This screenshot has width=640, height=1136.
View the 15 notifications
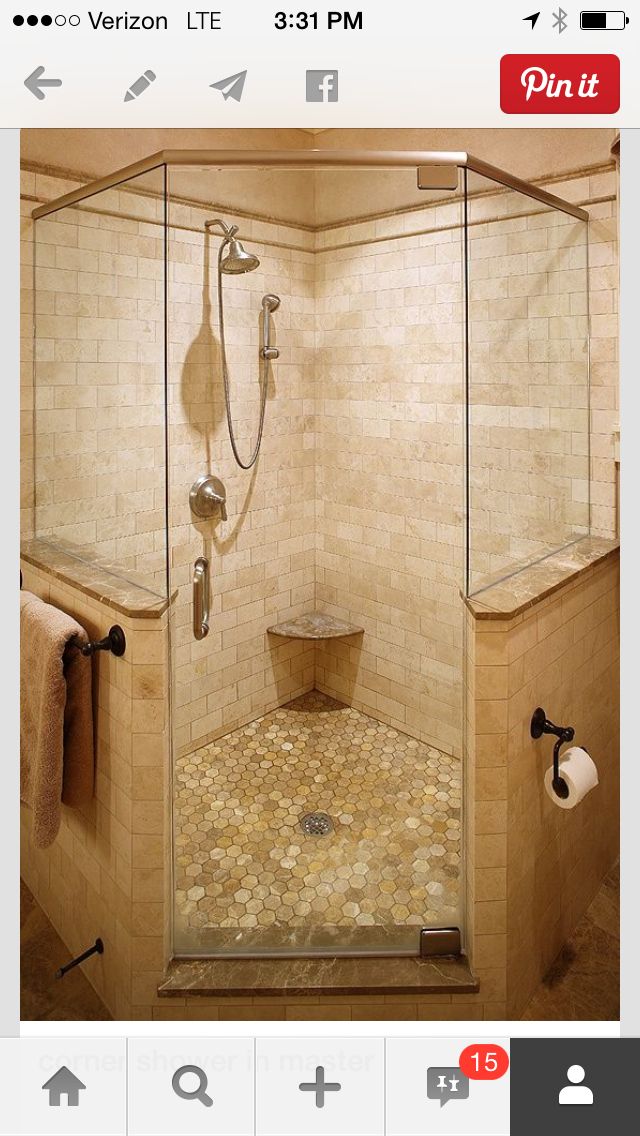(448, 1087)
